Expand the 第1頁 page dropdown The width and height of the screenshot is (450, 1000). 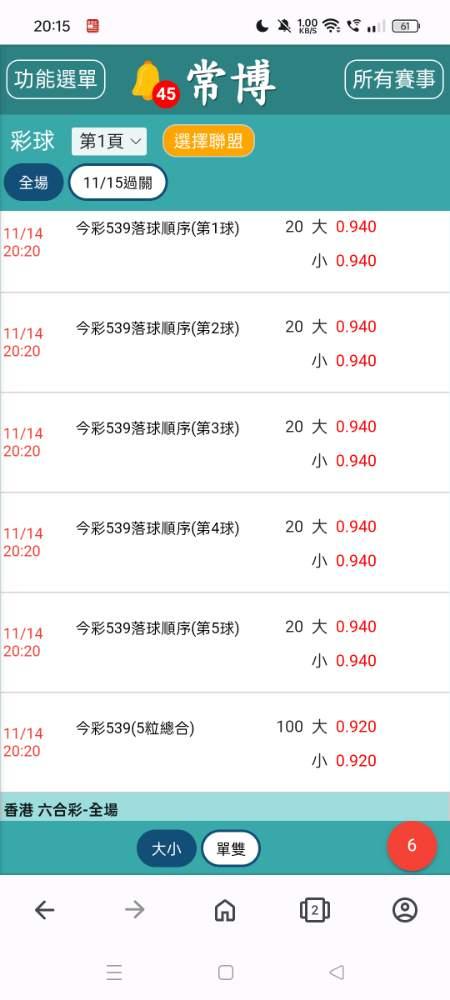point(109,142)
